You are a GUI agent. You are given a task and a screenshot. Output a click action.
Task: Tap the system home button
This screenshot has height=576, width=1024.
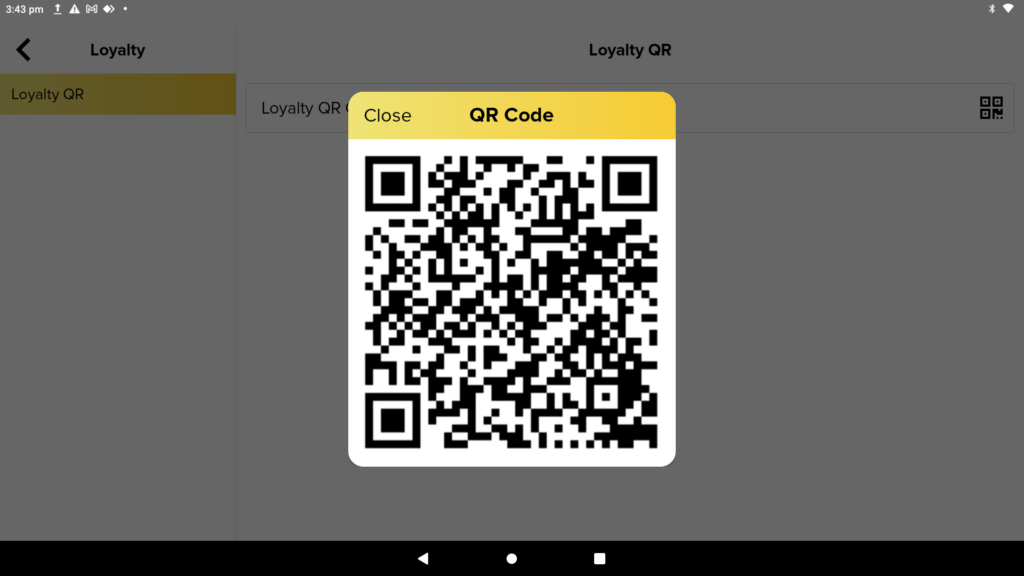[511, 559]
